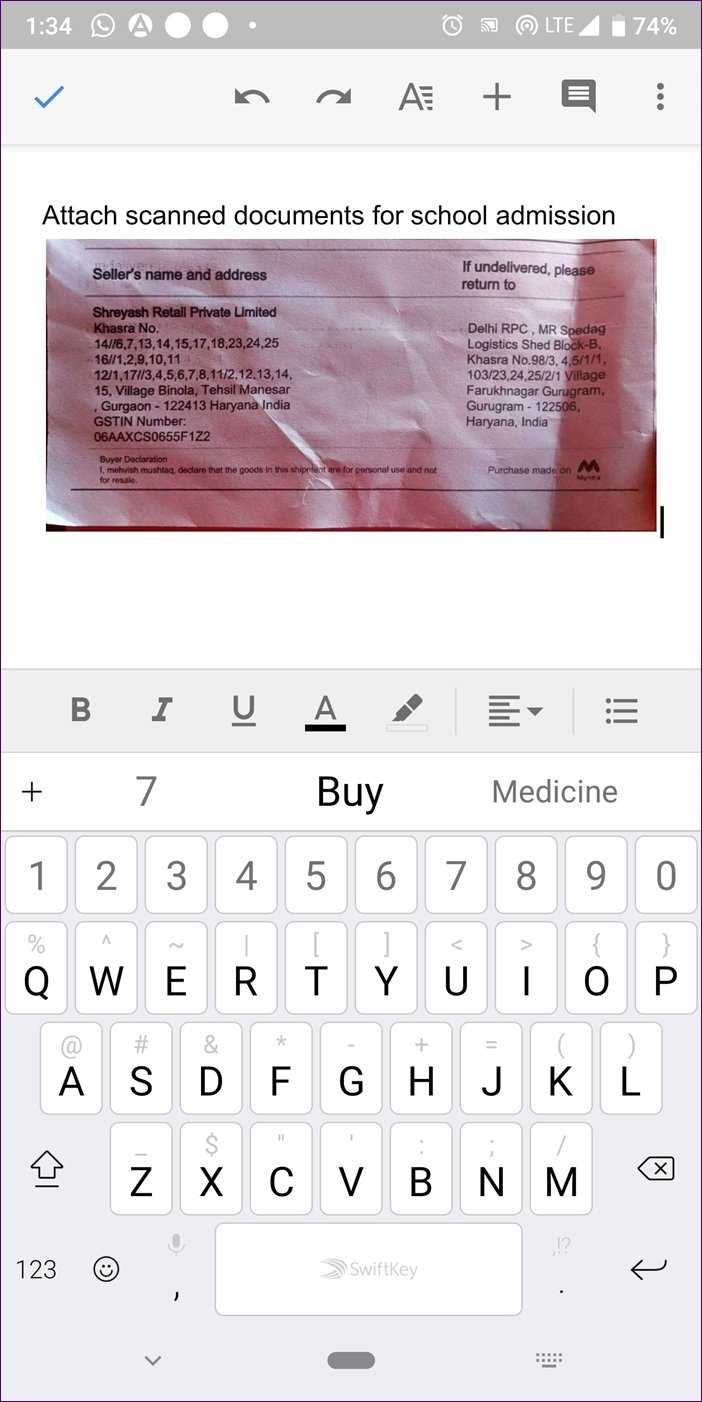Choose the "Buy" keyboard suggestion
Image resolution: width=702 pixels, height=1402 pixels.
tap(350, 791)
